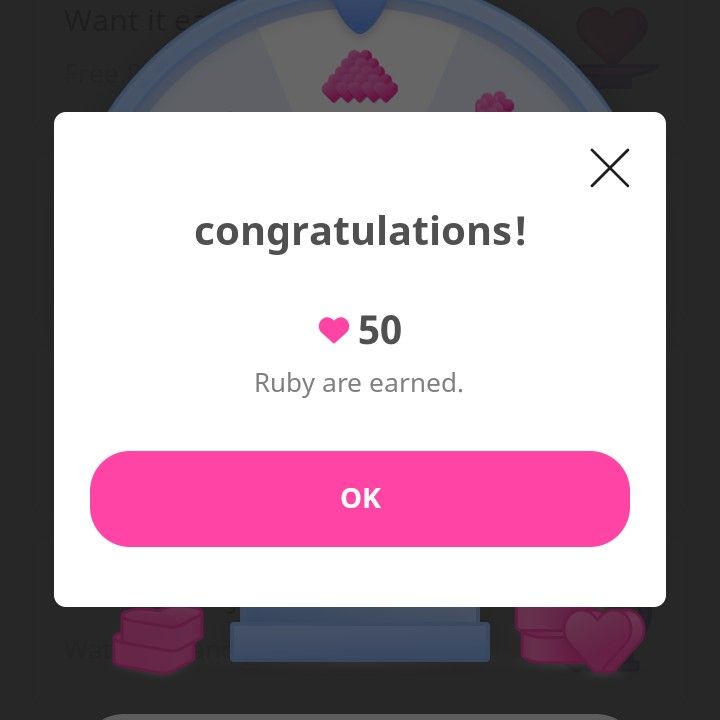
Task: Close the congratulations dialog
Action: click(609, 168)
